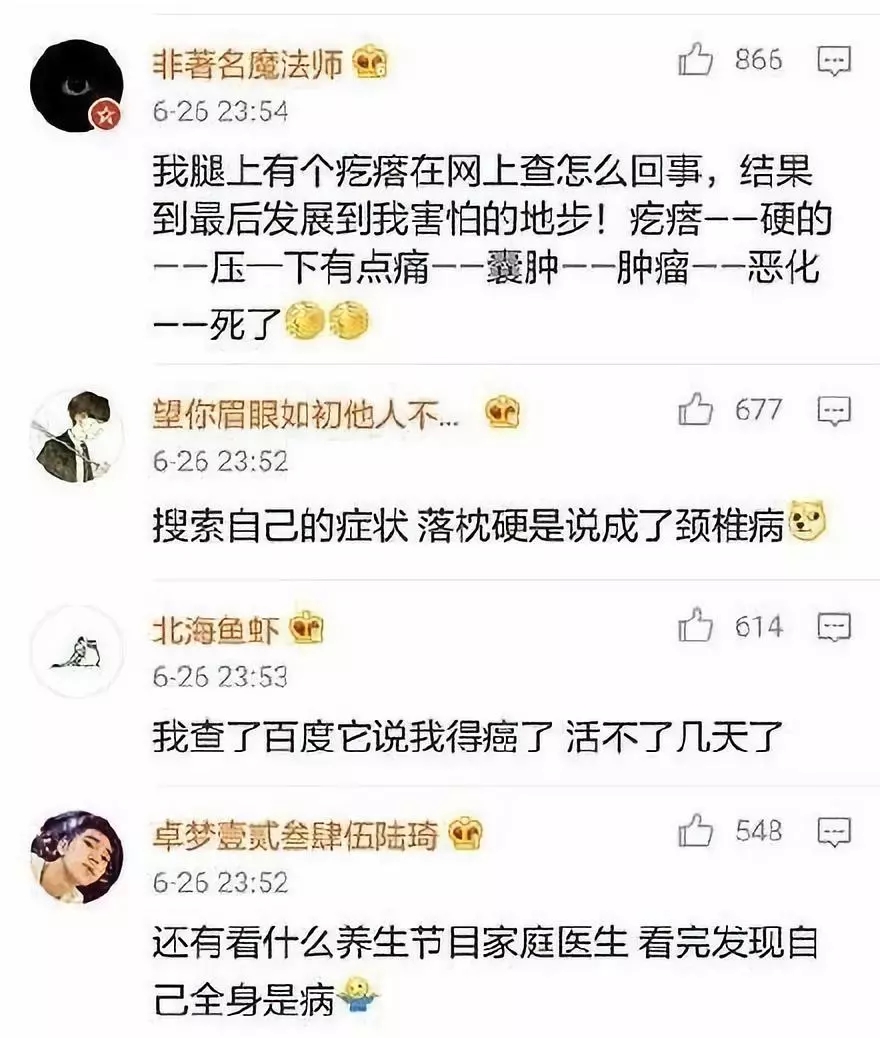
Task: Open 望你眉眼如初他人不's profile via username
Action: click(300, 413)
